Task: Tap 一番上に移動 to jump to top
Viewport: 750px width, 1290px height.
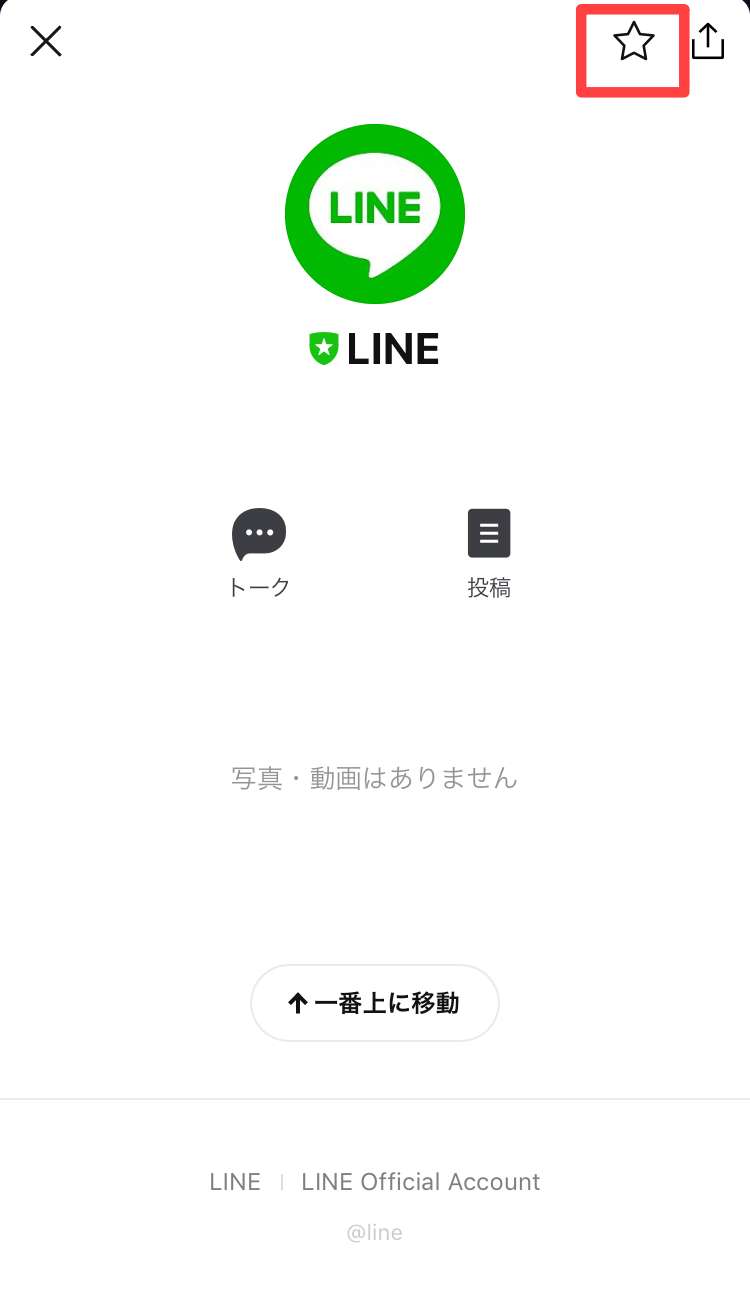Action: tap(375, 1003)
